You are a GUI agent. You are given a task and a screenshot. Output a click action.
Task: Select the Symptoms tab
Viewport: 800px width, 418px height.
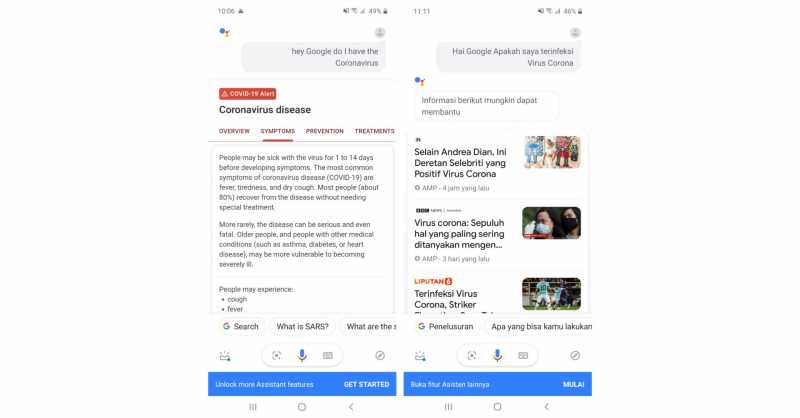(x=277, y=131)
